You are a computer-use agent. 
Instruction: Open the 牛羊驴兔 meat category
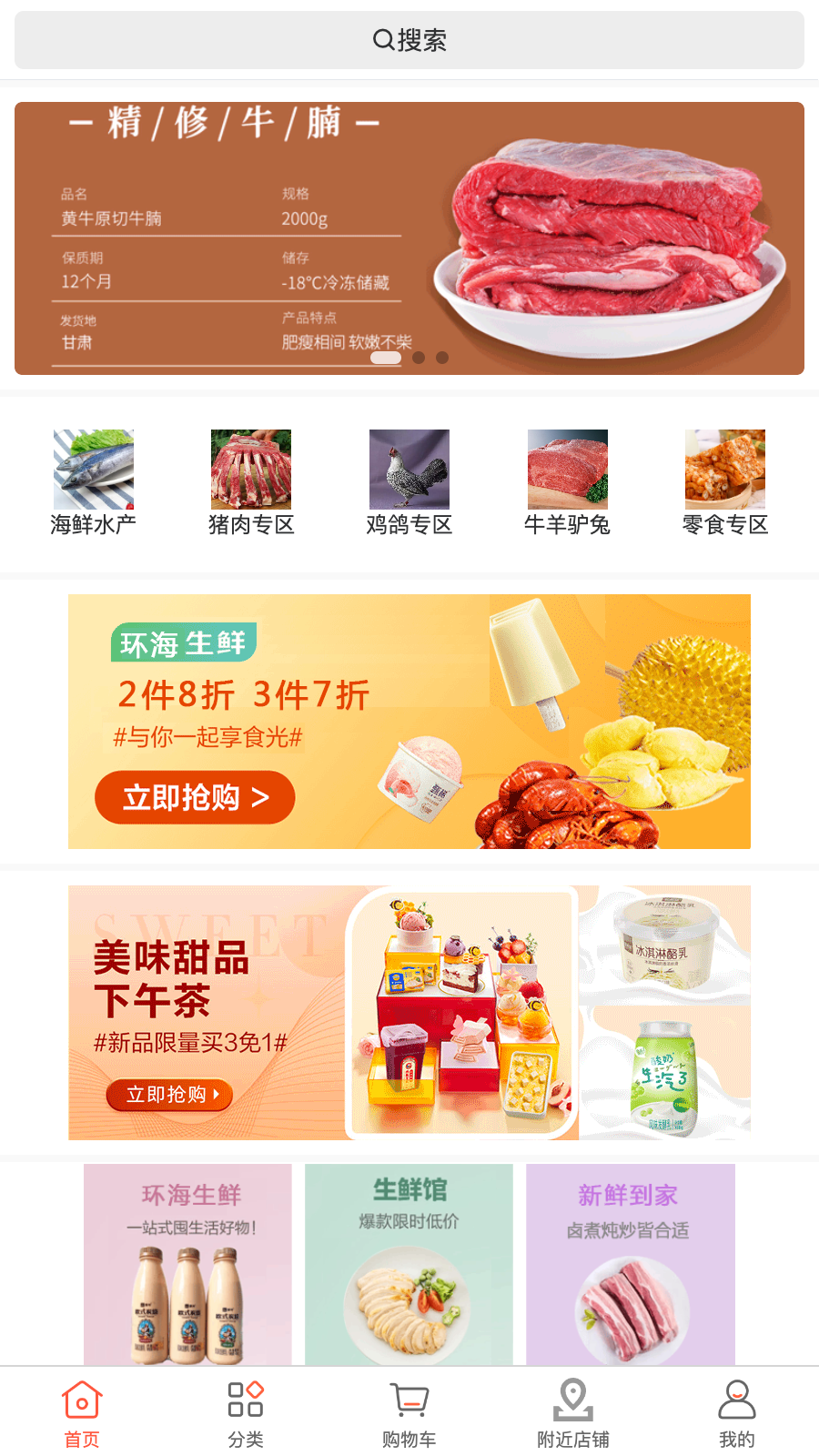(x=567, y=482)
